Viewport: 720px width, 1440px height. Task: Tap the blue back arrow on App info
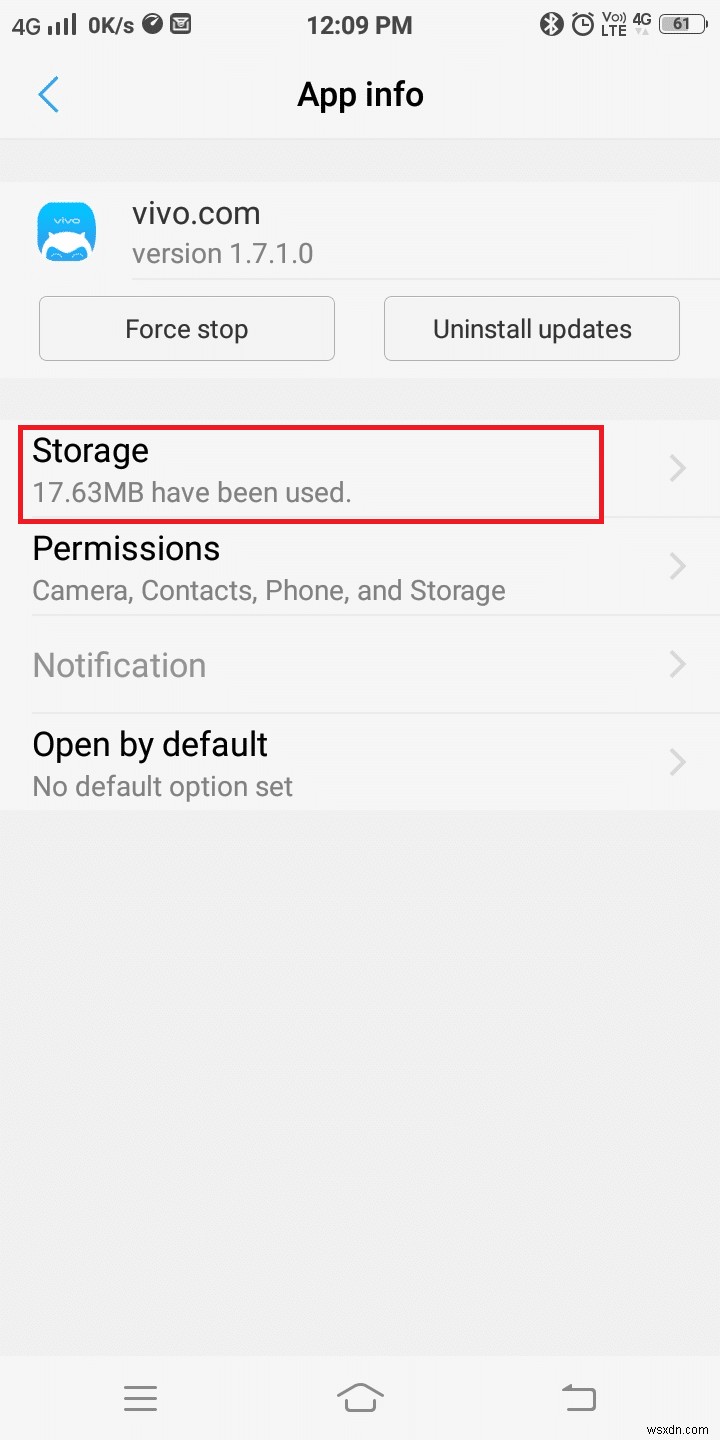tap(48, 94)
